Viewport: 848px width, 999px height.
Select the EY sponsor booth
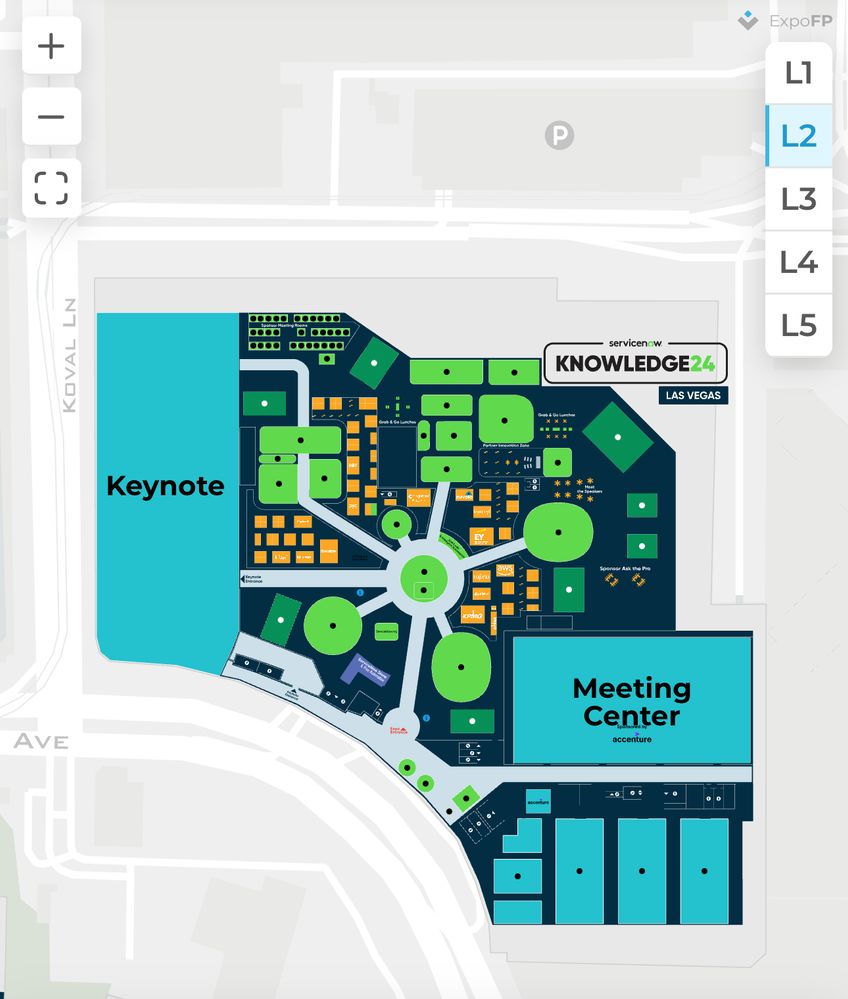tap(479, 536)
